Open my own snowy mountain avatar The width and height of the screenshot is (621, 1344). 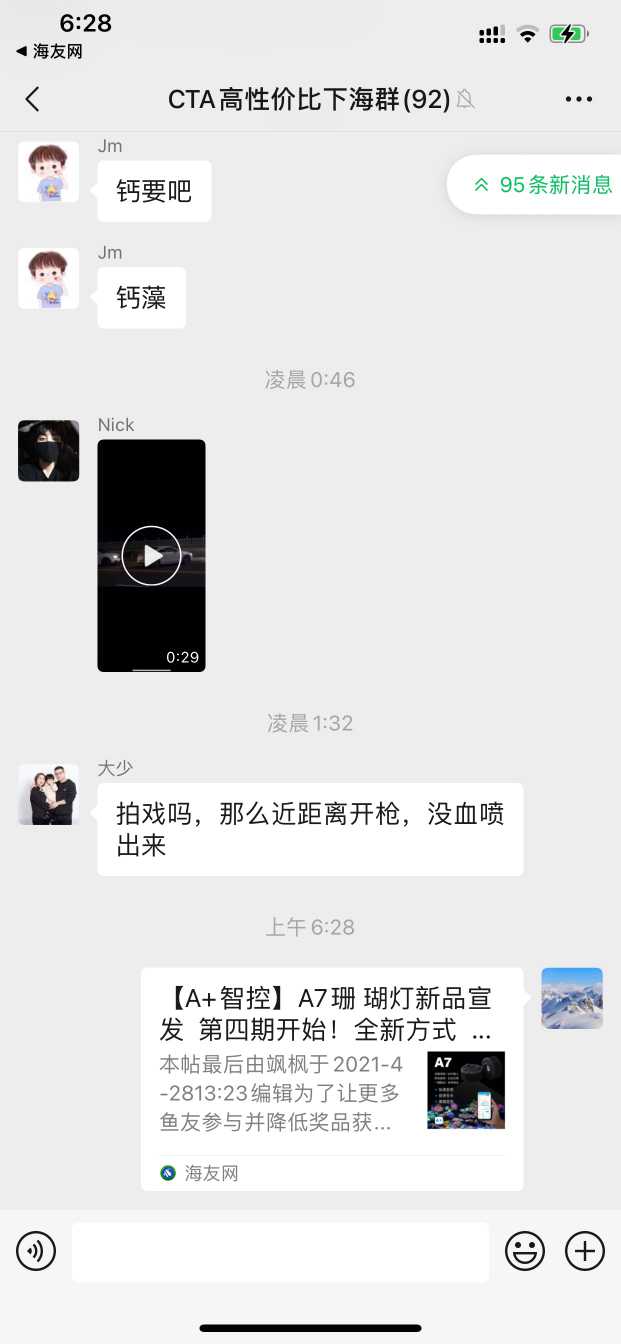point(572,998)
